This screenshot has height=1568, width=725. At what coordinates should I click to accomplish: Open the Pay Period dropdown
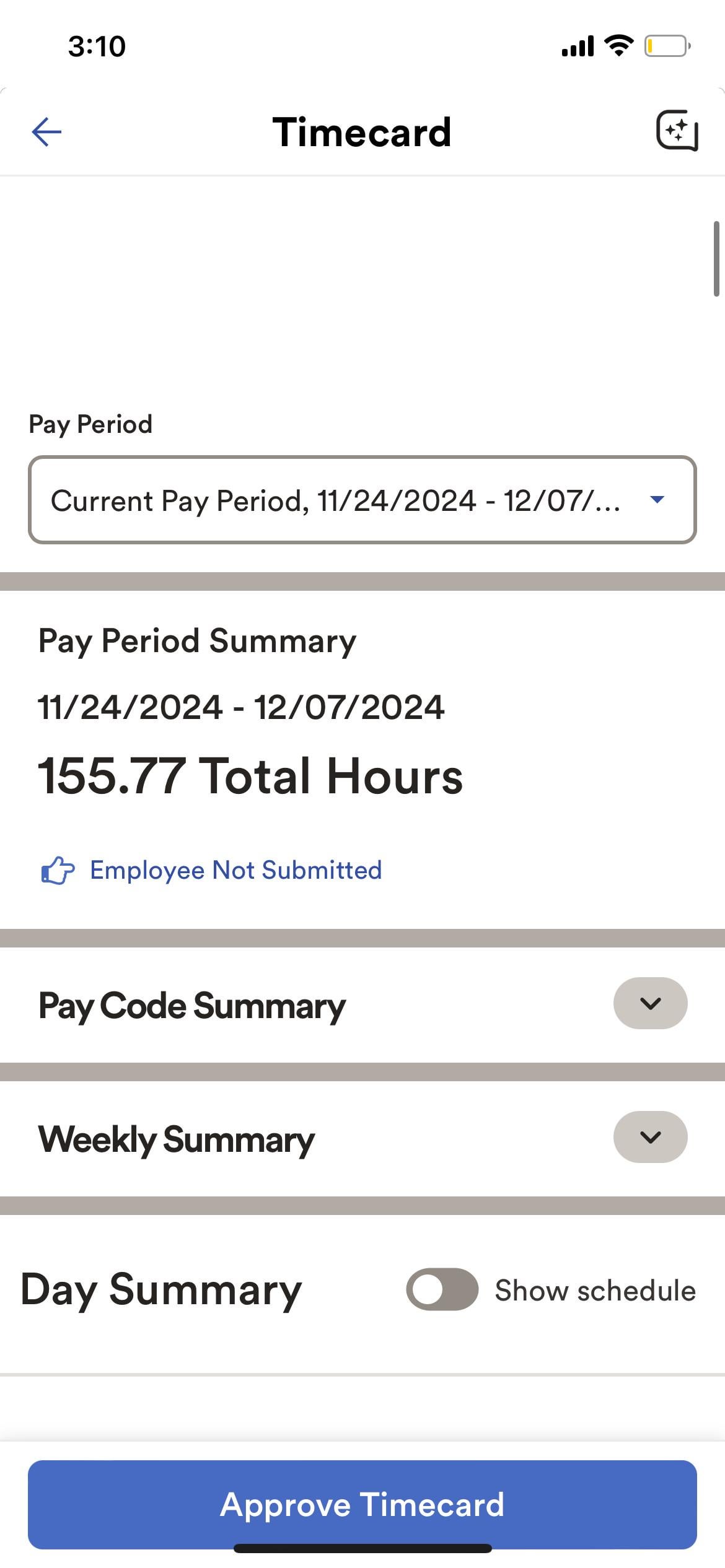pyautogui.click(x=362, y=500)
